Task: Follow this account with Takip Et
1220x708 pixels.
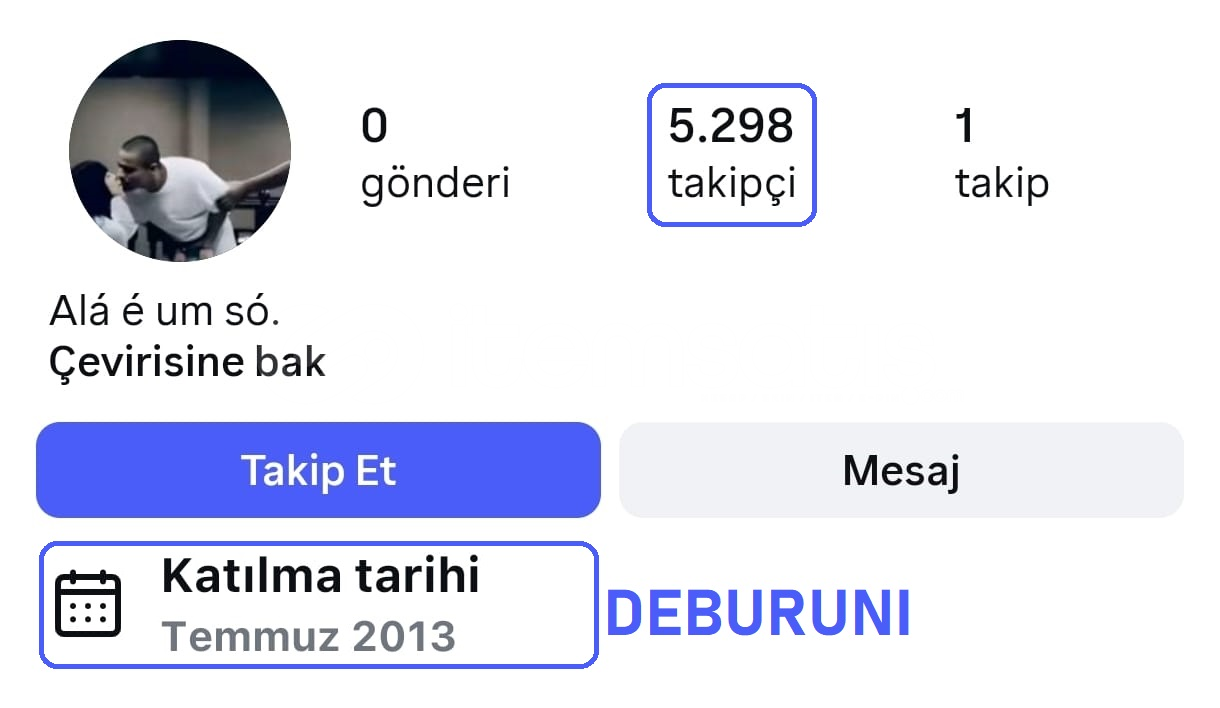Action: pyautogui.click(x=318, y=470)
